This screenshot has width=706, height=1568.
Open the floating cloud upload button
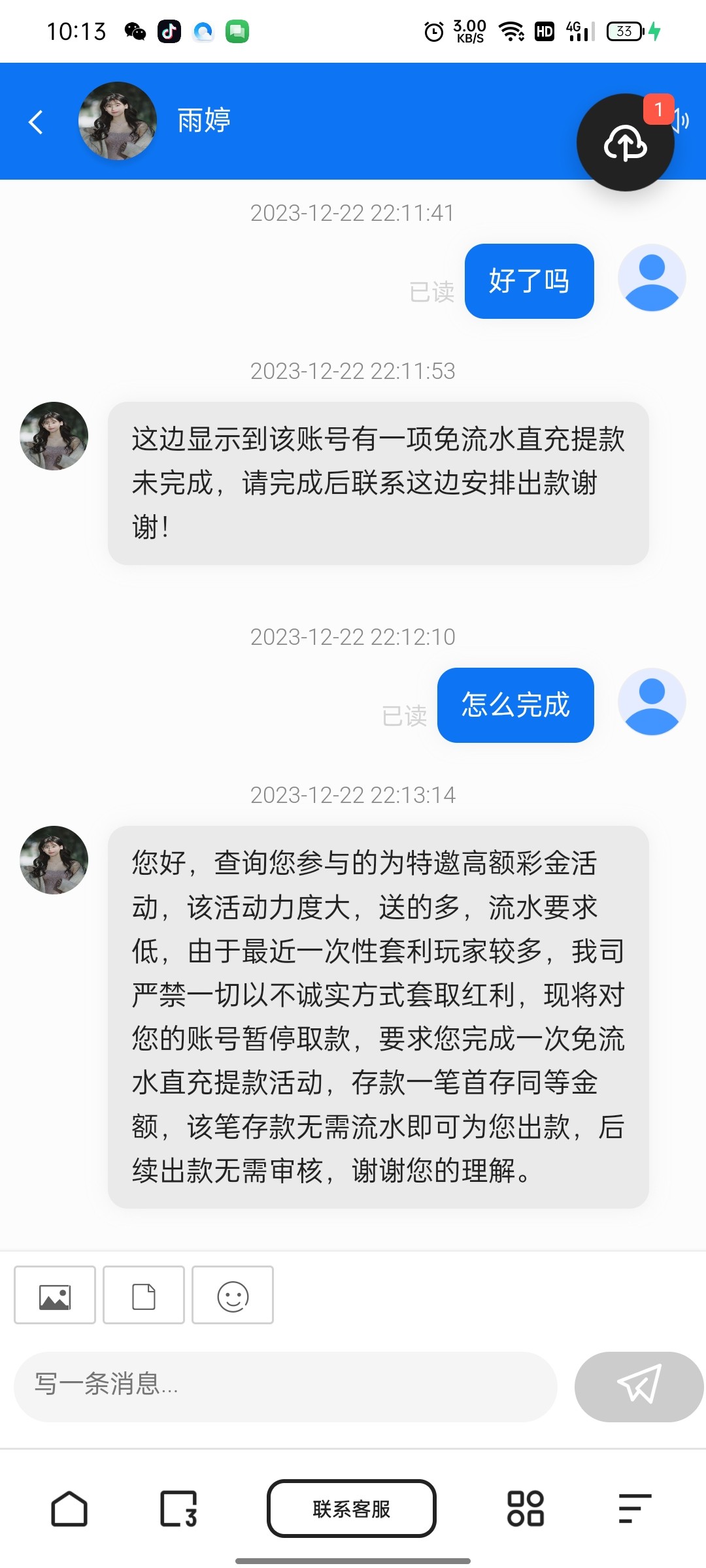[625, 142]
